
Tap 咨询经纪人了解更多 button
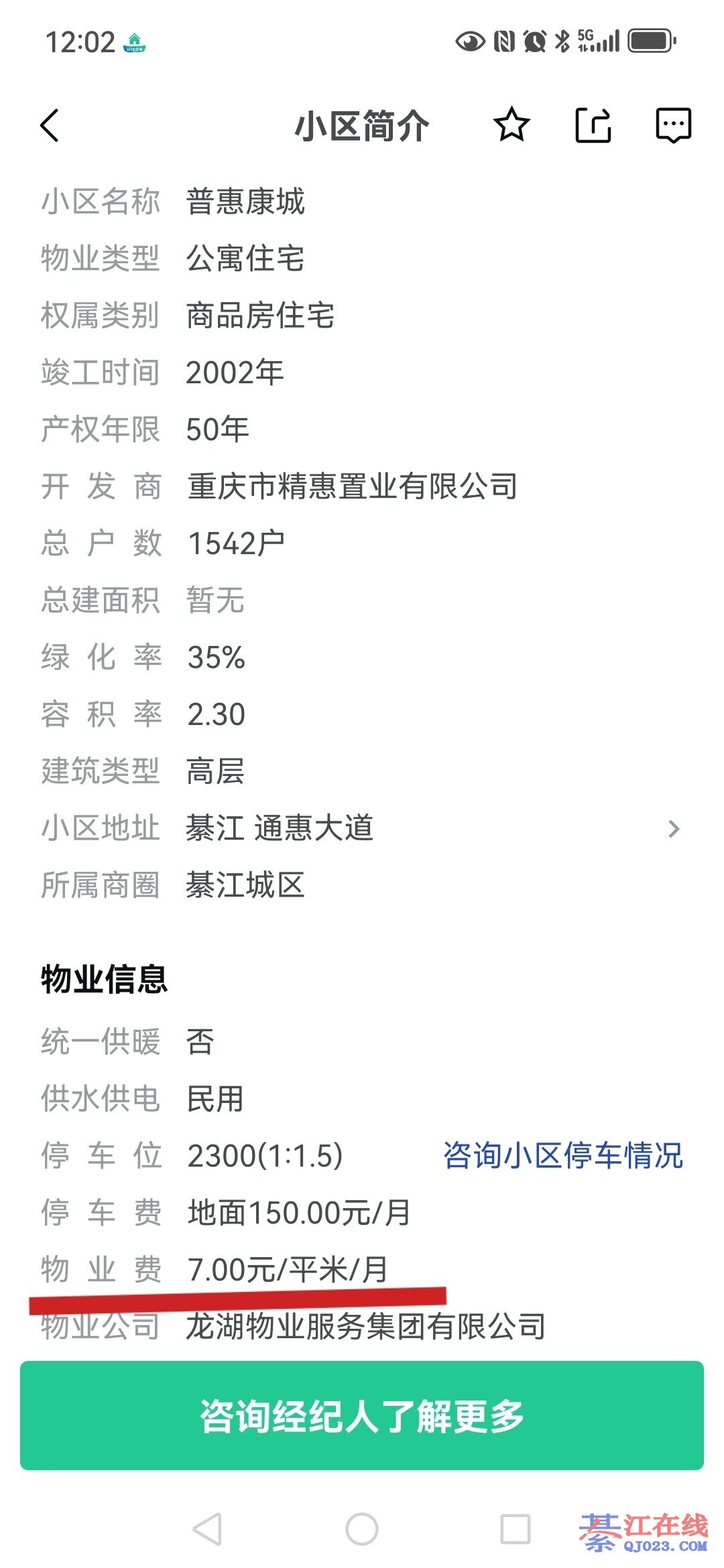362,1415
